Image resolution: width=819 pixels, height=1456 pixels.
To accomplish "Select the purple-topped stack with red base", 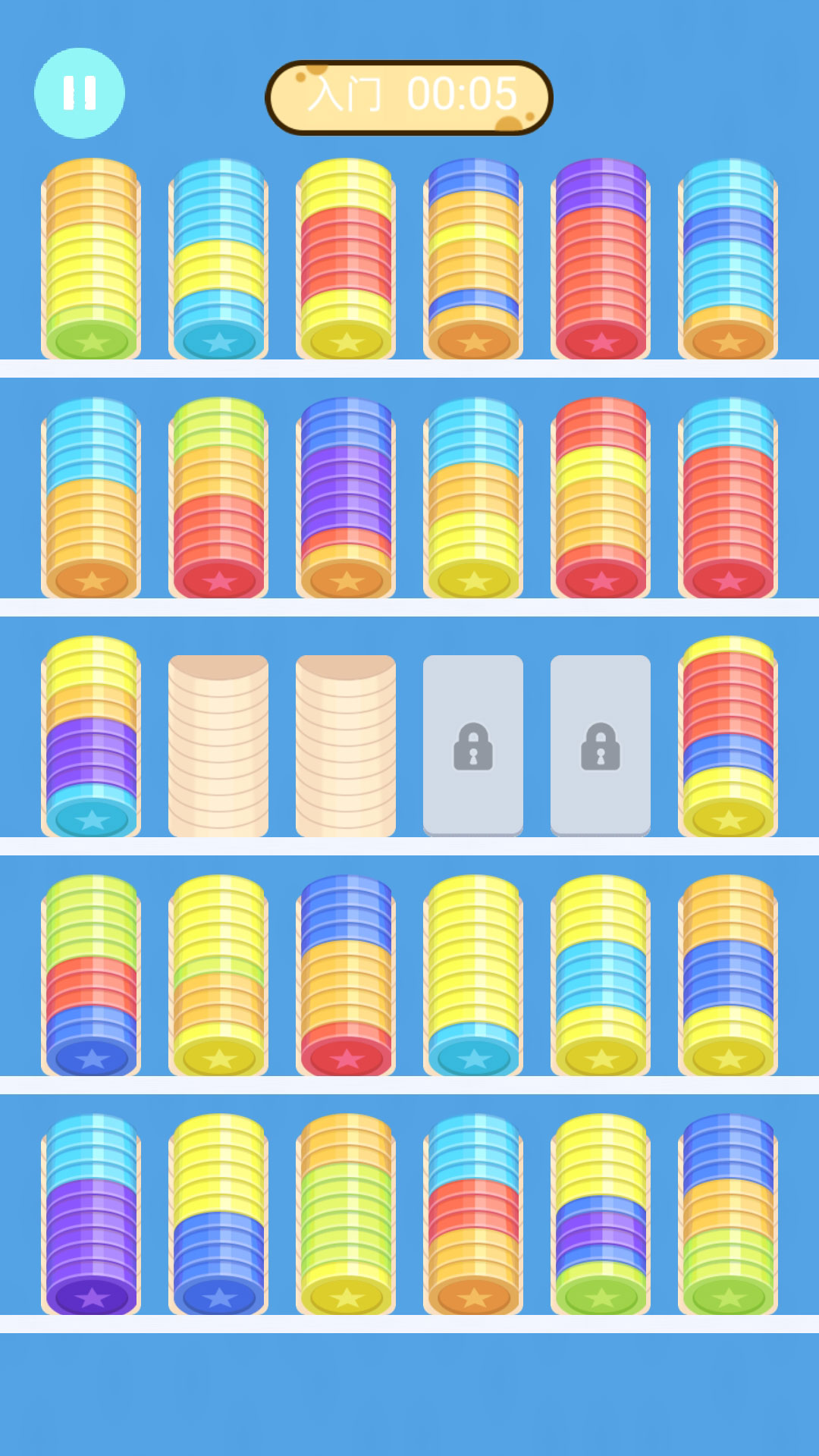I will click(x=601, y=259).
